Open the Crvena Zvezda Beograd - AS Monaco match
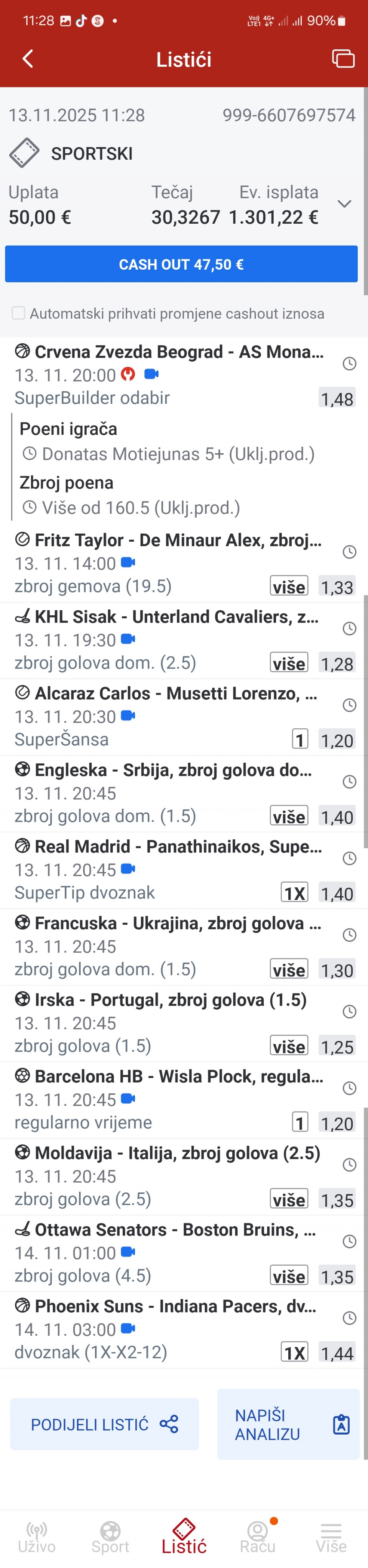Viewport: 368px width, 1568px height. 179,352
